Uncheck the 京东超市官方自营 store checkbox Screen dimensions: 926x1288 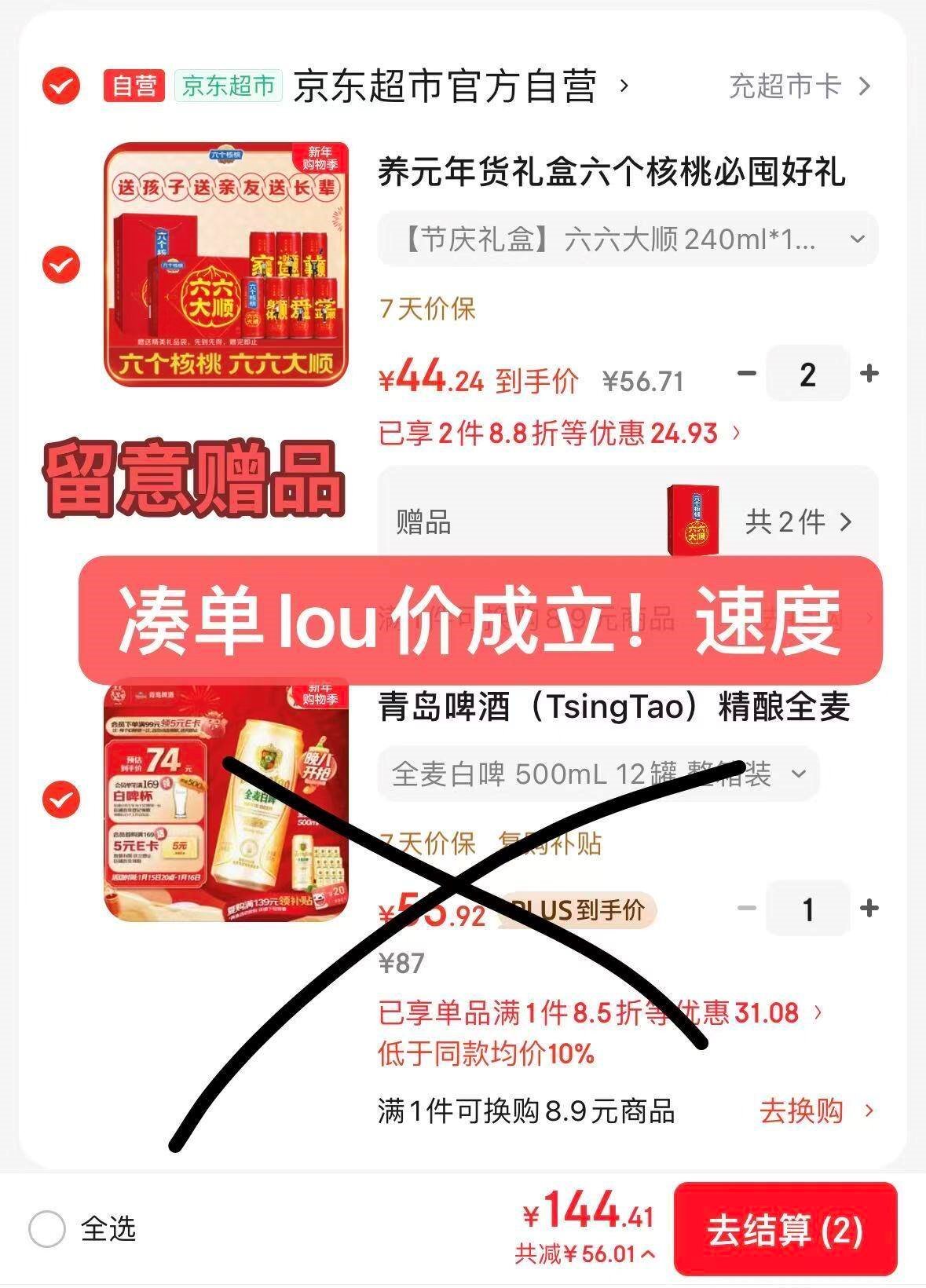61,86
